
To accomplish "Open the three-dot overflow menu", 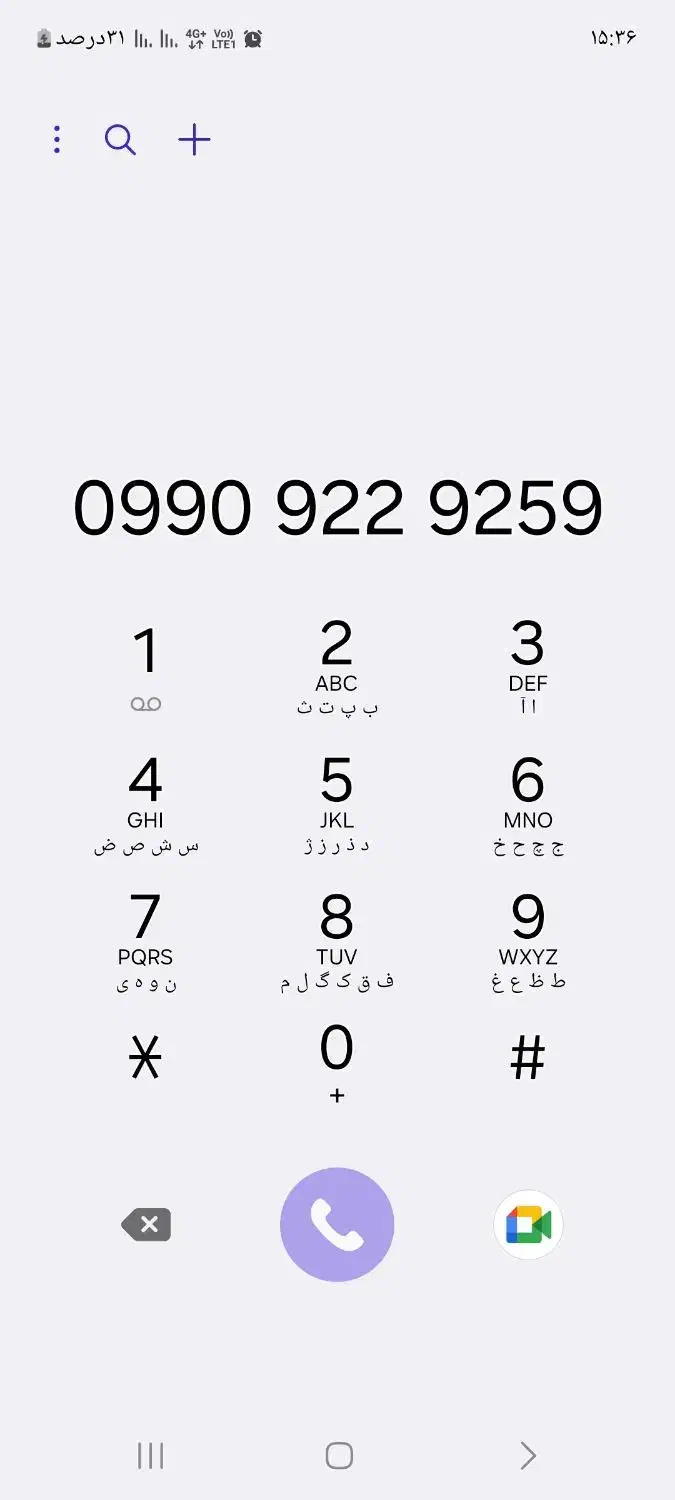I will 57,140.
